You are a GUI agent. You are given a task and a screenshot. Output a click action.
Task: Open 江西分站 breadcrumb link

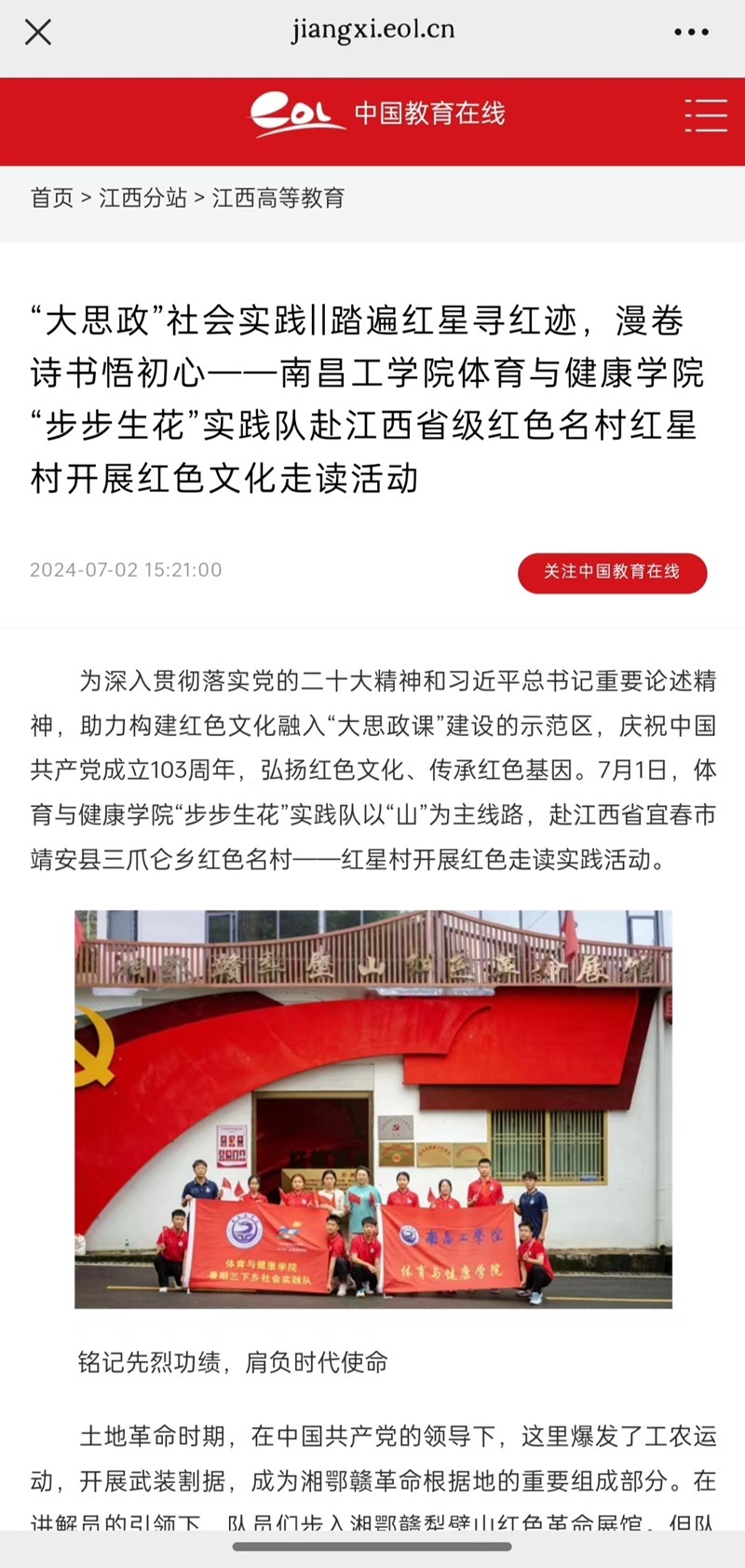tap(142, 198)
